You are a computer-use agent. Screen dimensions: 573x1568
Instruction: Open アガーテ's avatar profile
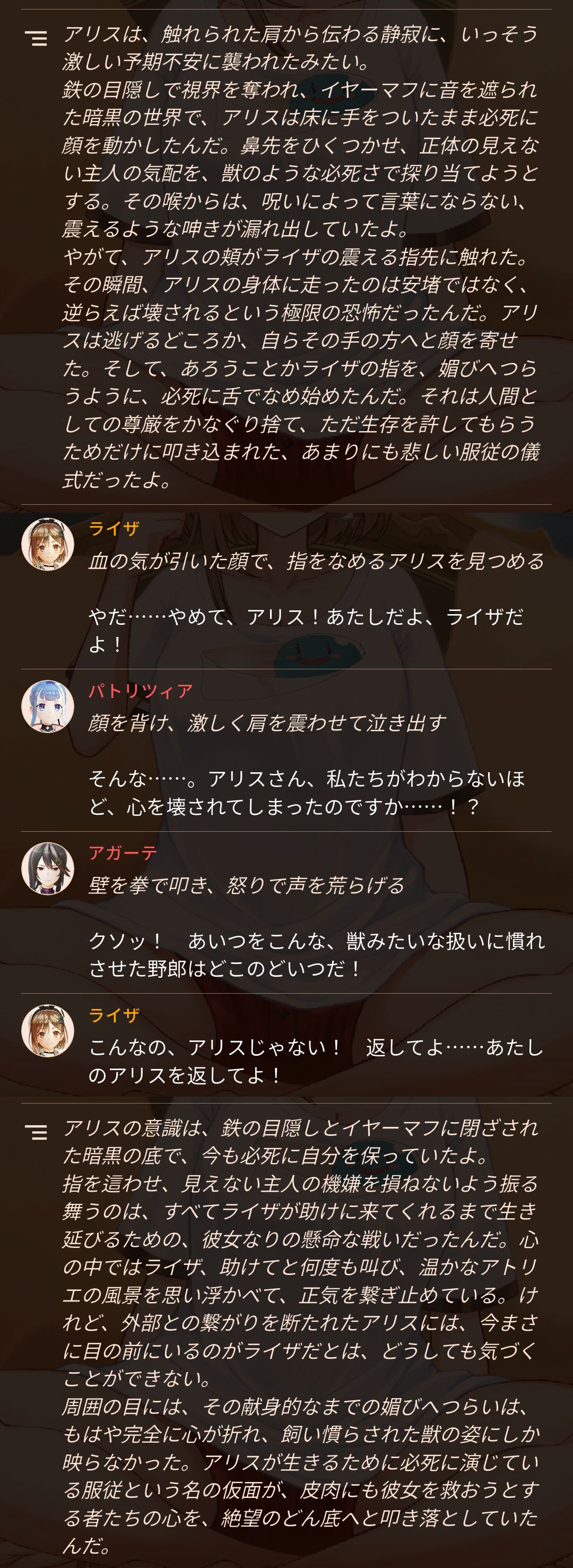coord(47,868)
